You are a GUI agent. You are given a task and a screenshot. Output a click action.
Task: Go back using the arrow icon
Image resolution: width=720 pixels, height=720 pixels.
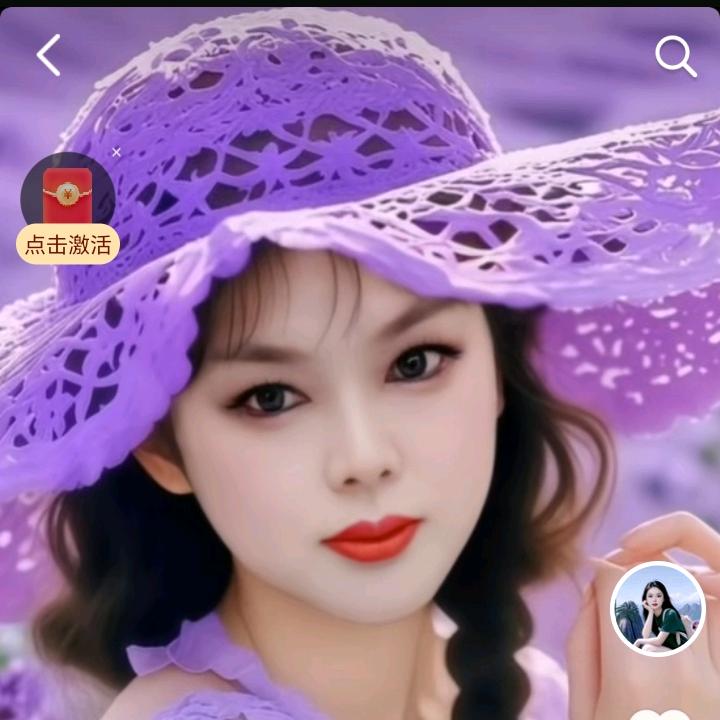click(x=48, y=55)
